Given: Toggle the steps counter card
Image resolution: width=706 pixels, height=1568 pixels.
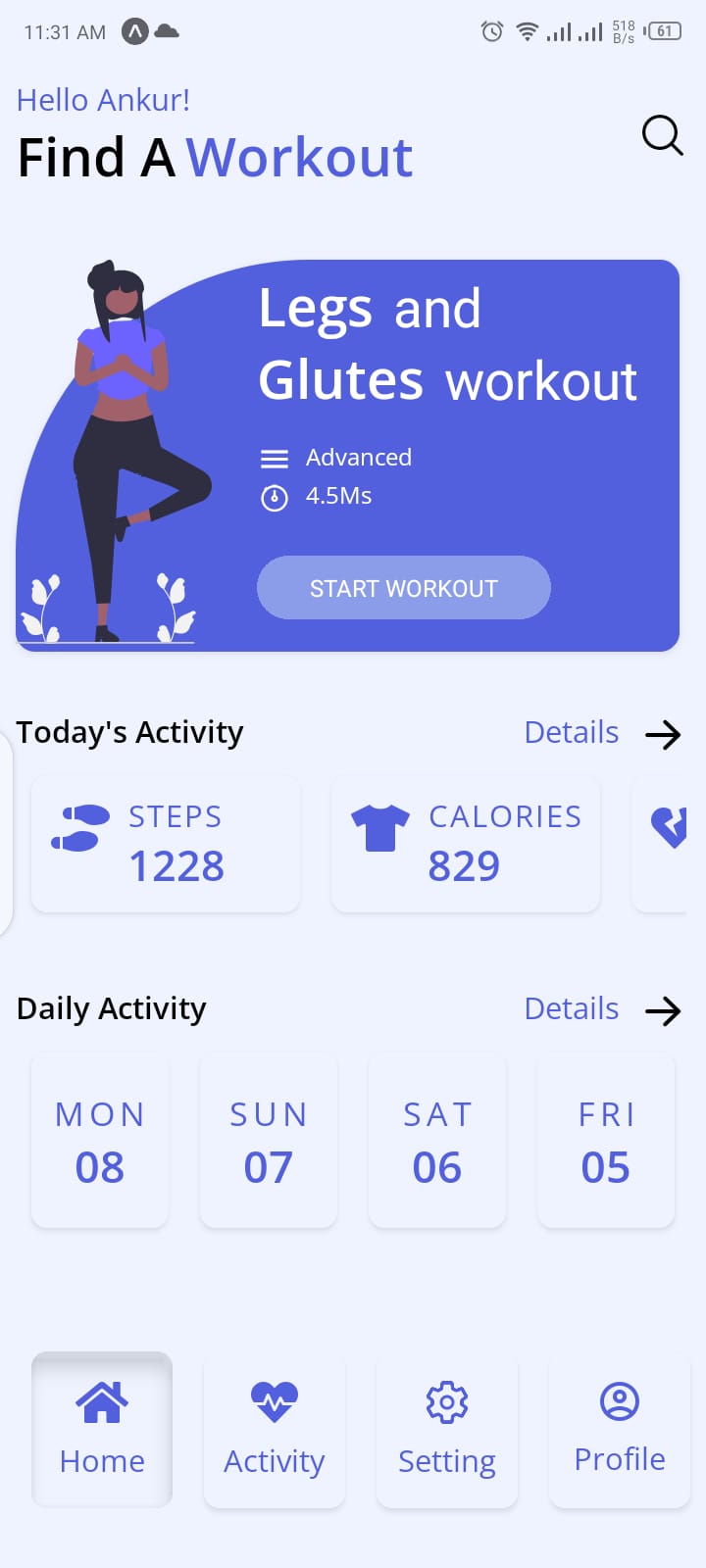Looking at the screenshot, I should (x=165, y=843).
